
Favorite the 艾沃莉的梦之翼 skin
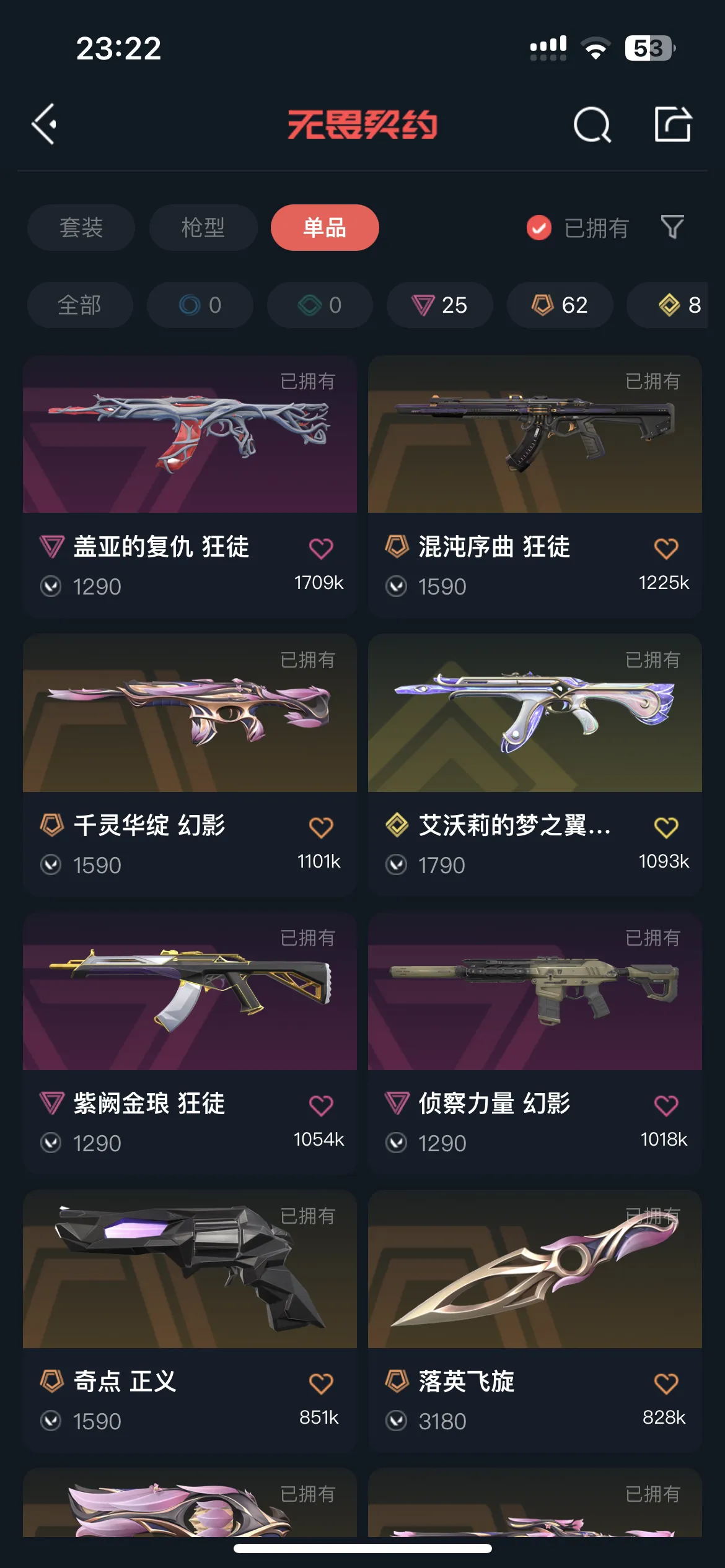666,827
